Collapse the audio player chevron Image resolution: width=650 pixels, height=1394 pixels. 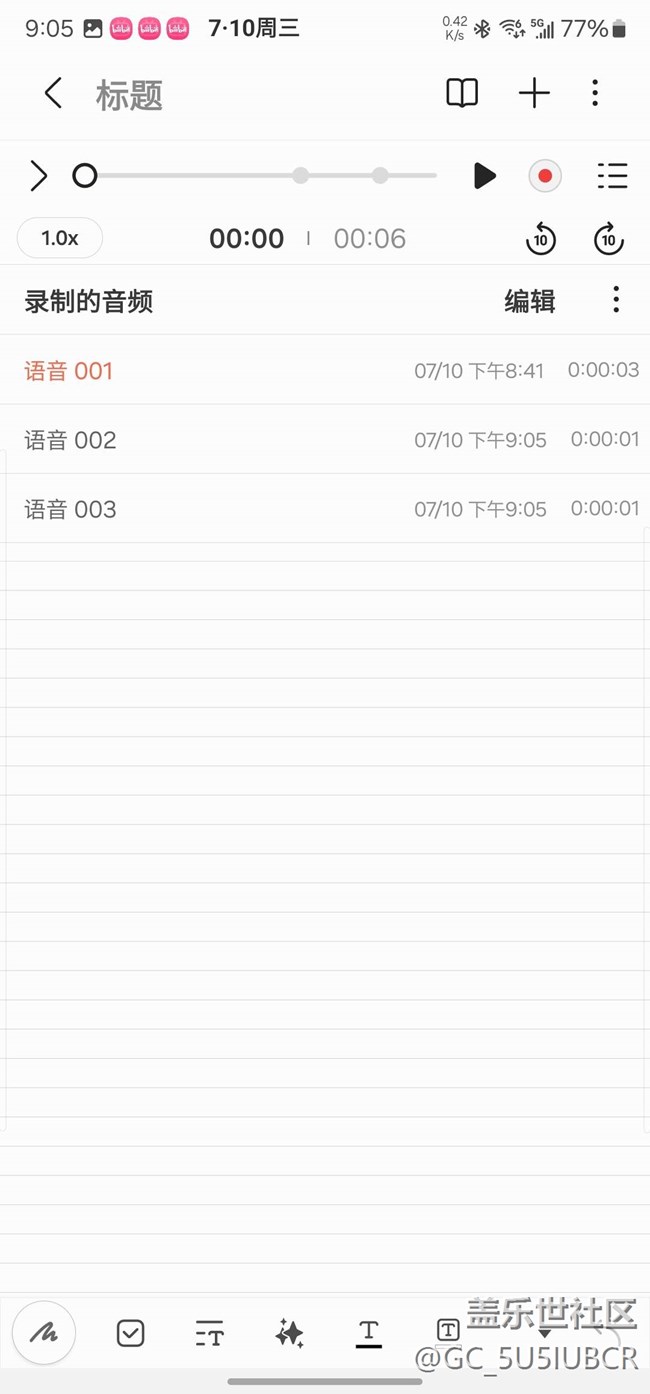point(39,176)
